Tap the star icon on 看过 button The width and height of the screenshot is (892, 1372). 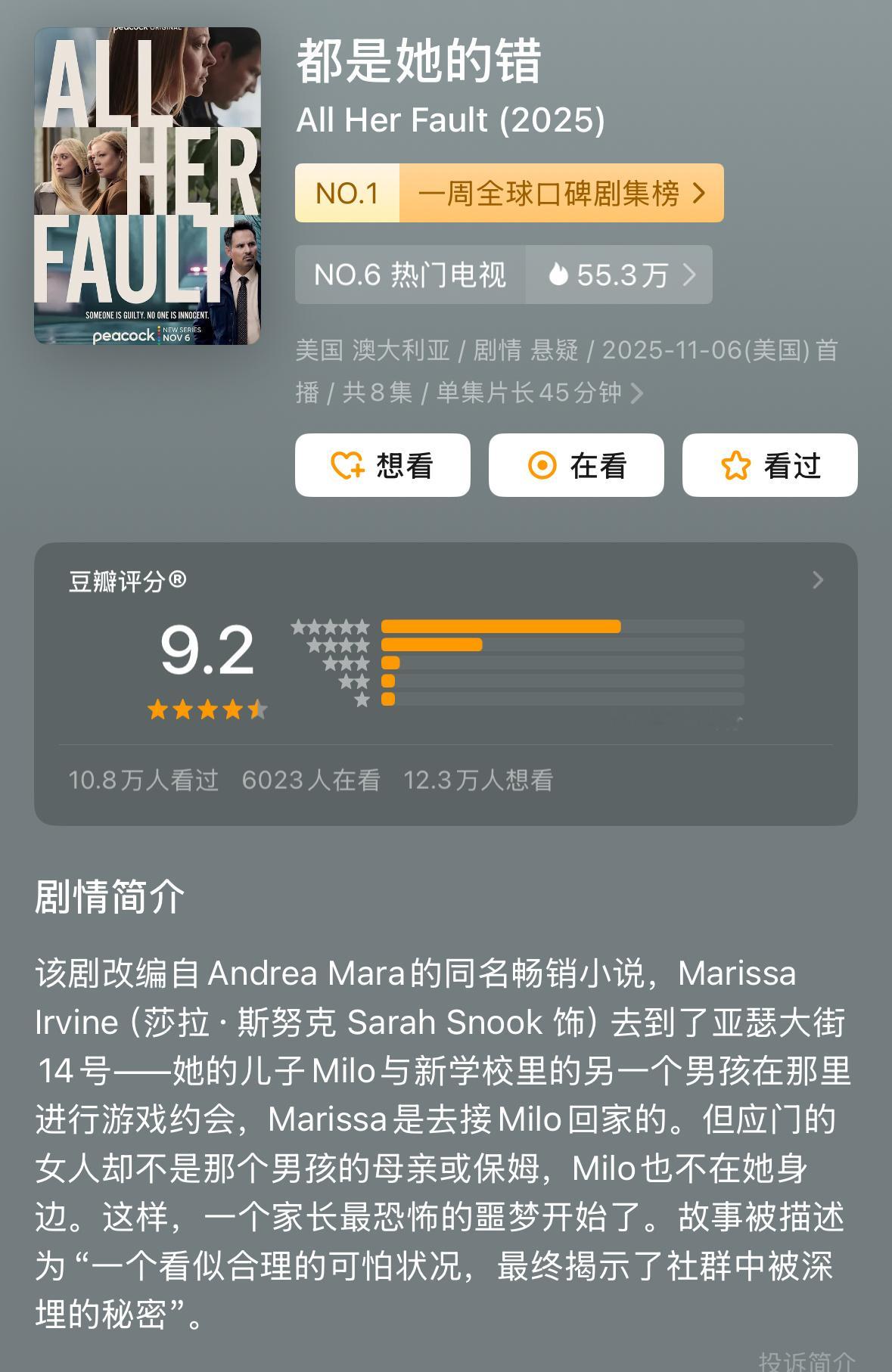coord(735,467)
